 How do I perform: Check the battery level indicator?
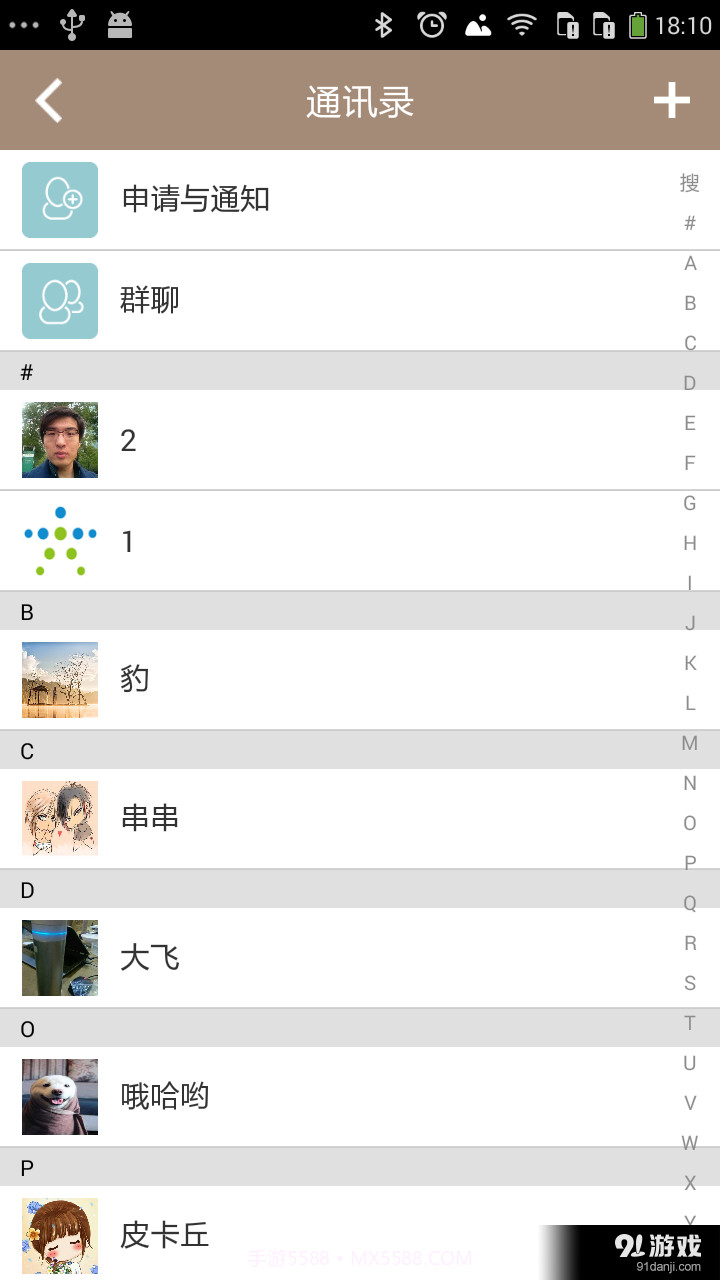[639, 25]
